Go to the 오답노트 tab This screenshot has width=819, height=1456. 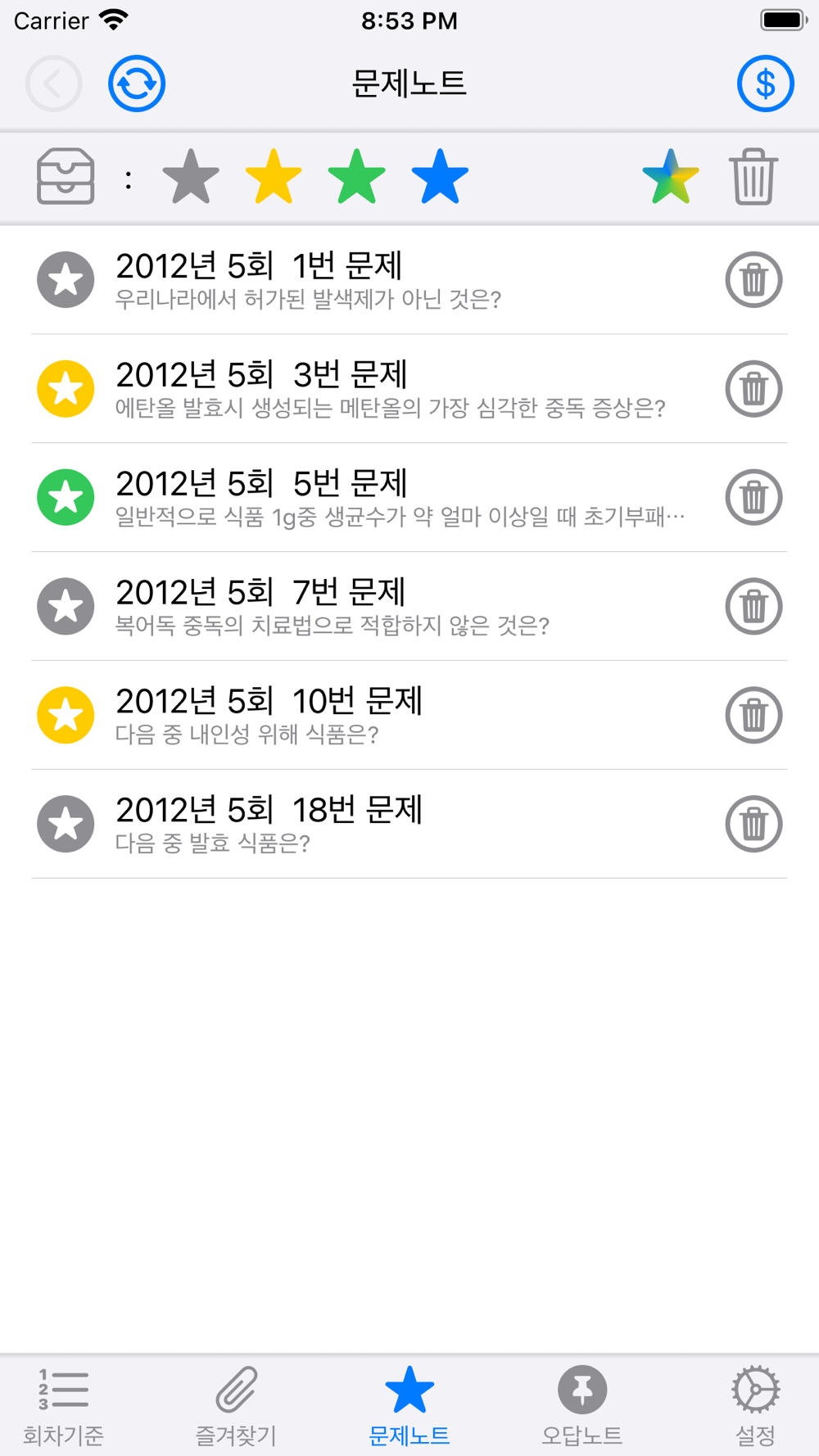pos(582,1405)
